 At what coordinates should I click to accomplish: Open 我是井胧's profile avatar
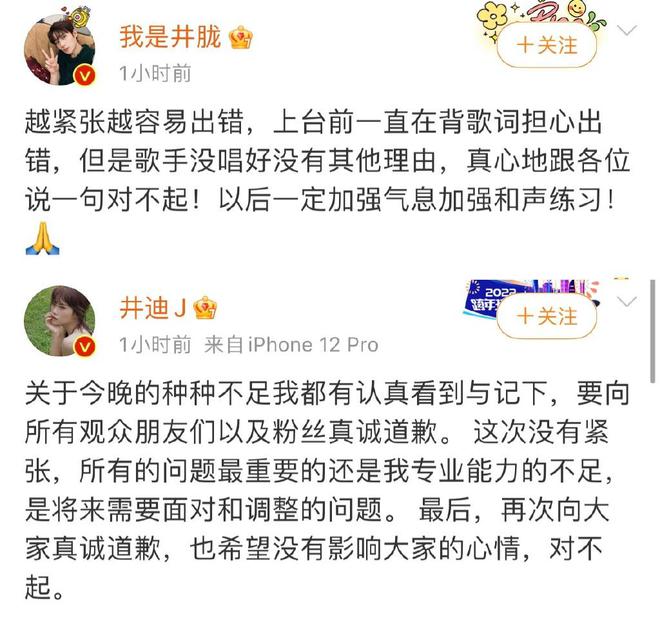coord(59,52)
